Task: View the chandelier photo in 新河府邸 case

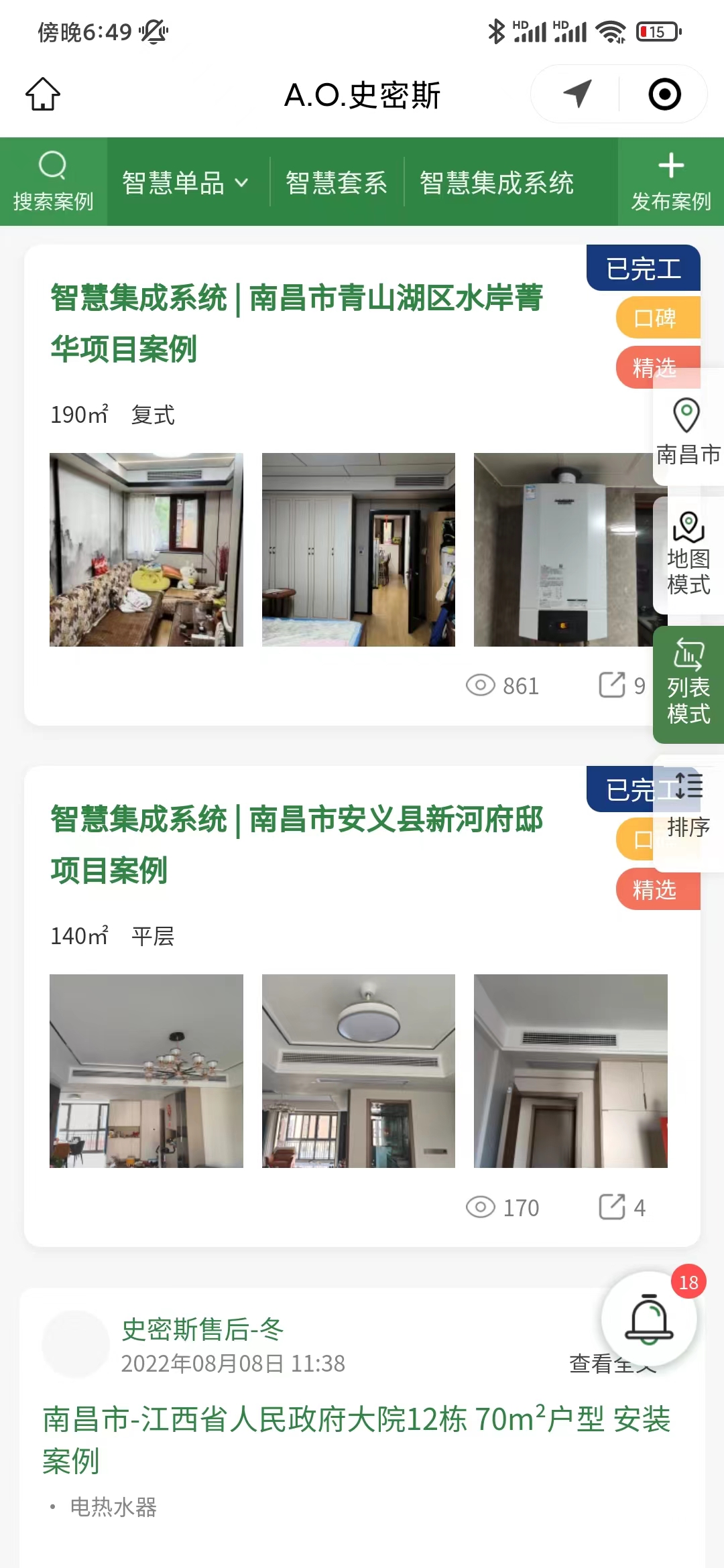Action: pos(146,1071)
